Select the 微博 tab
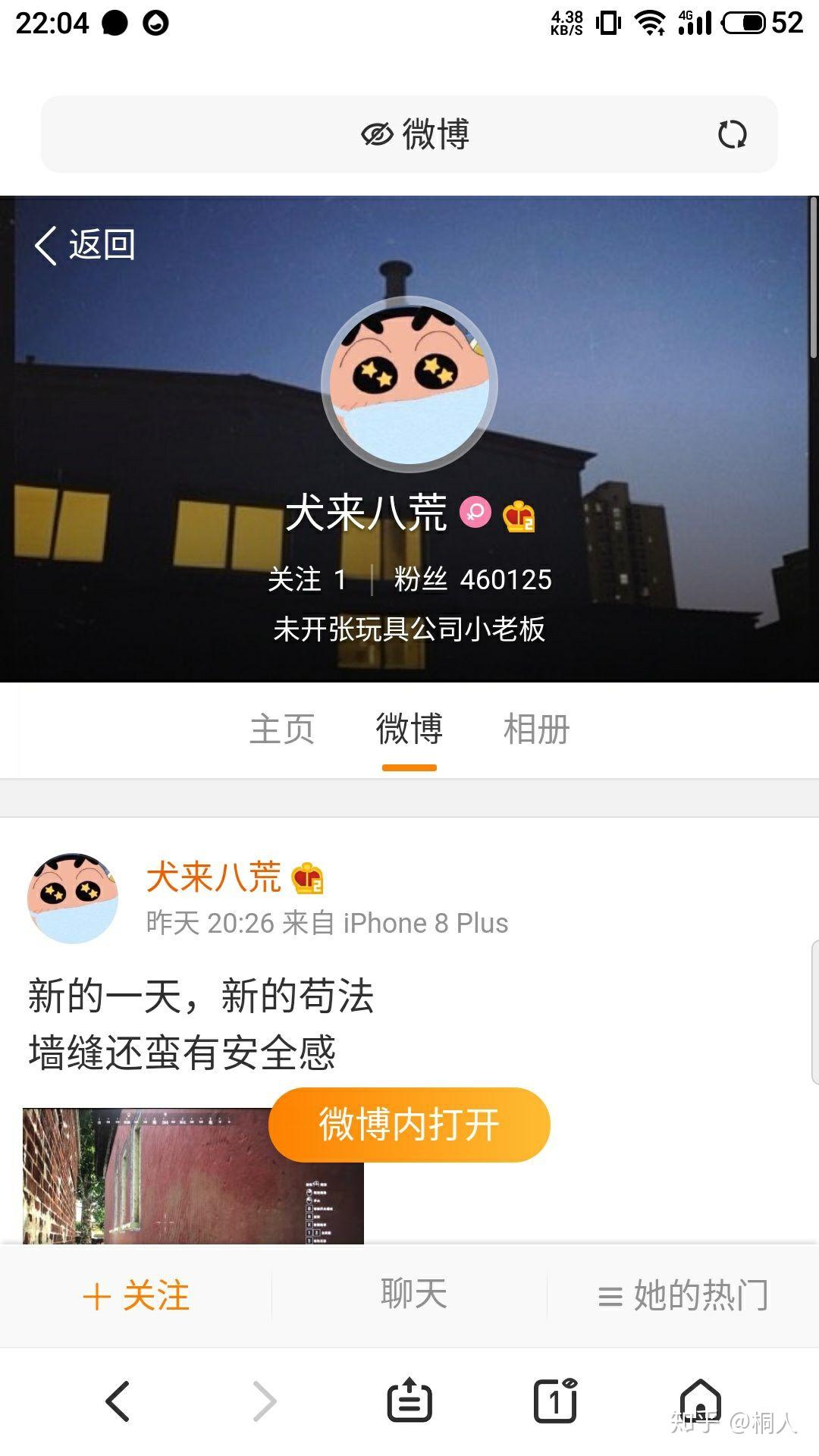The height and width of the screenshot is (1456, 819). [x=409, y=730]
